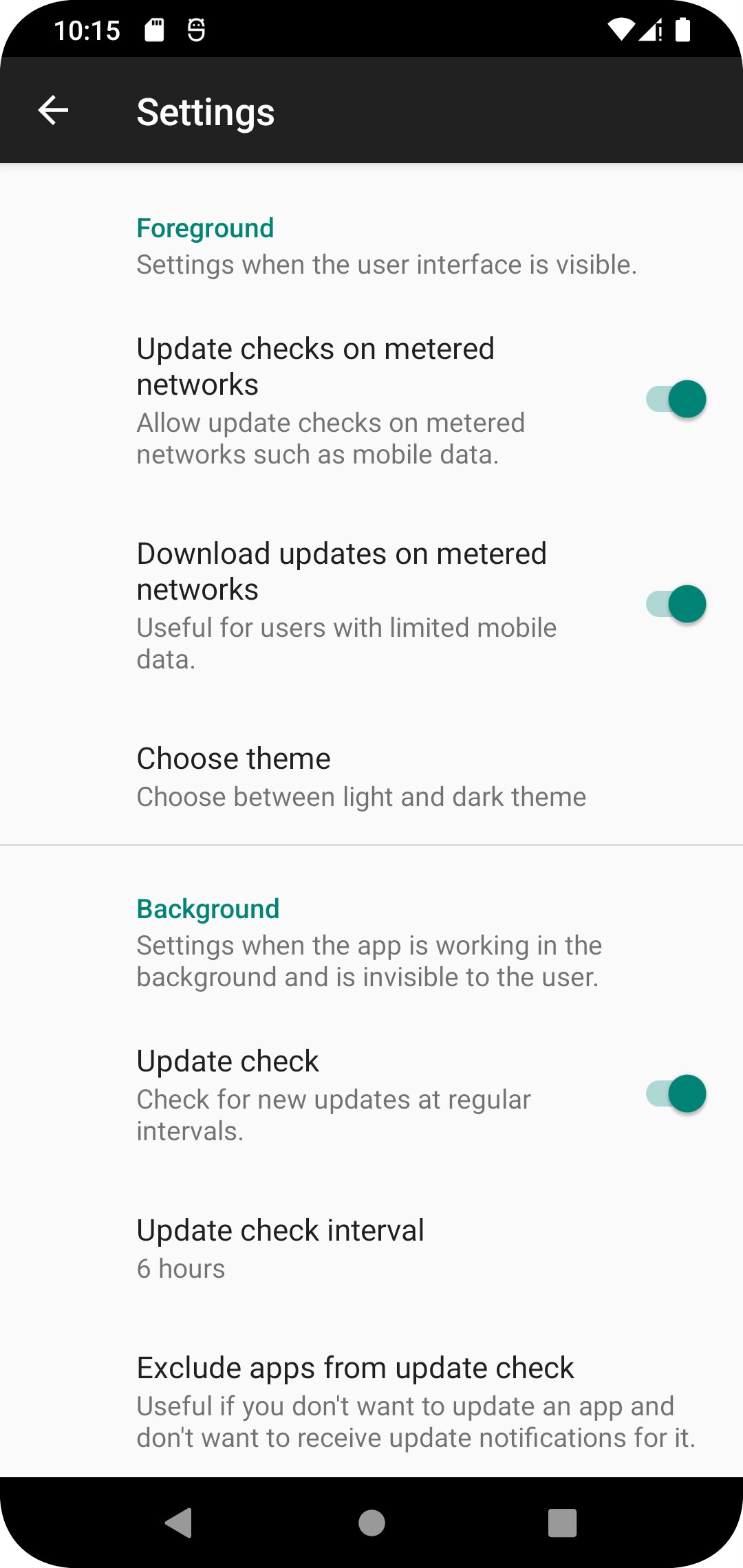This screenshot has width=743, height=1568.
Task: Open Choose theme setting
Action: [361, 777]
